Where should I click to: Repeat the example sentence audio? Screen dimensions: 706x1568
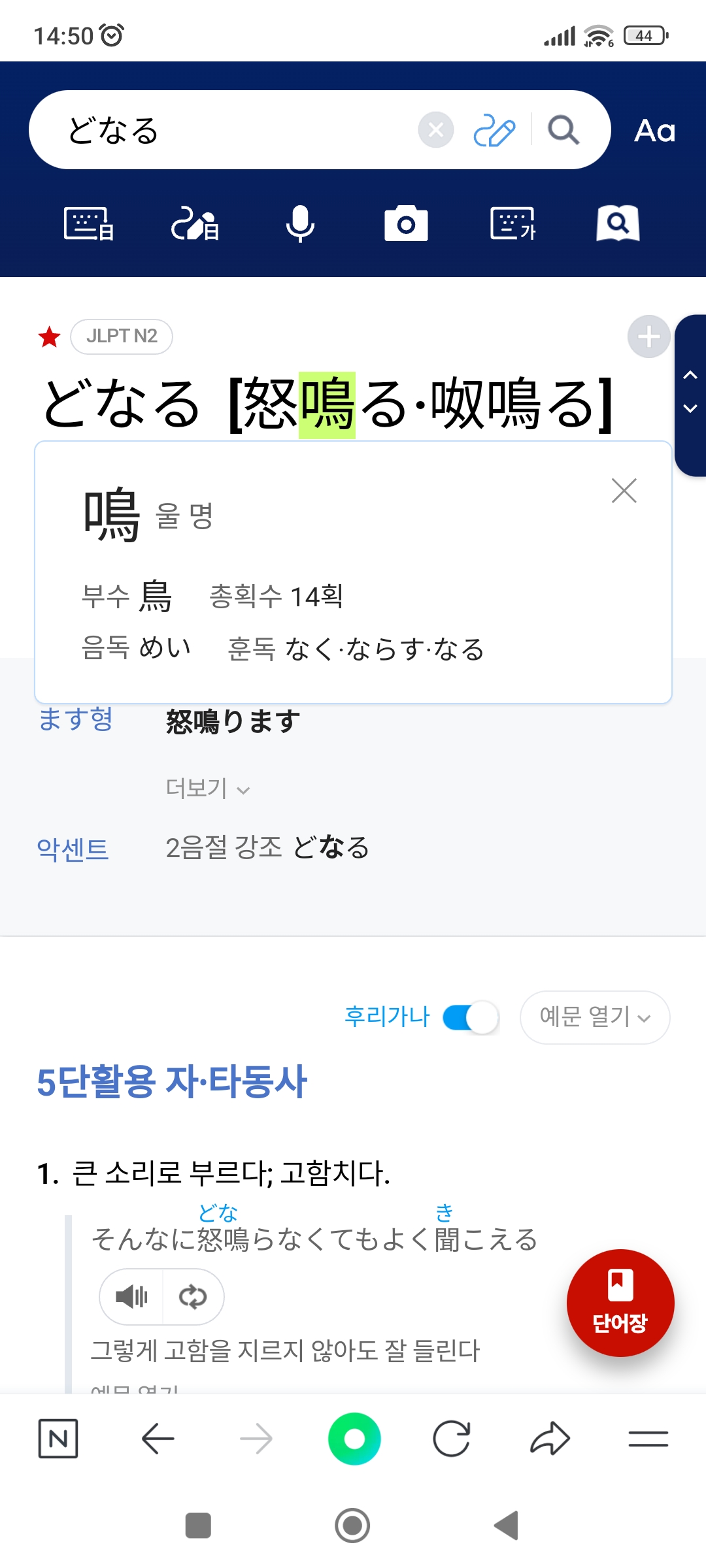coord(193,1297)
